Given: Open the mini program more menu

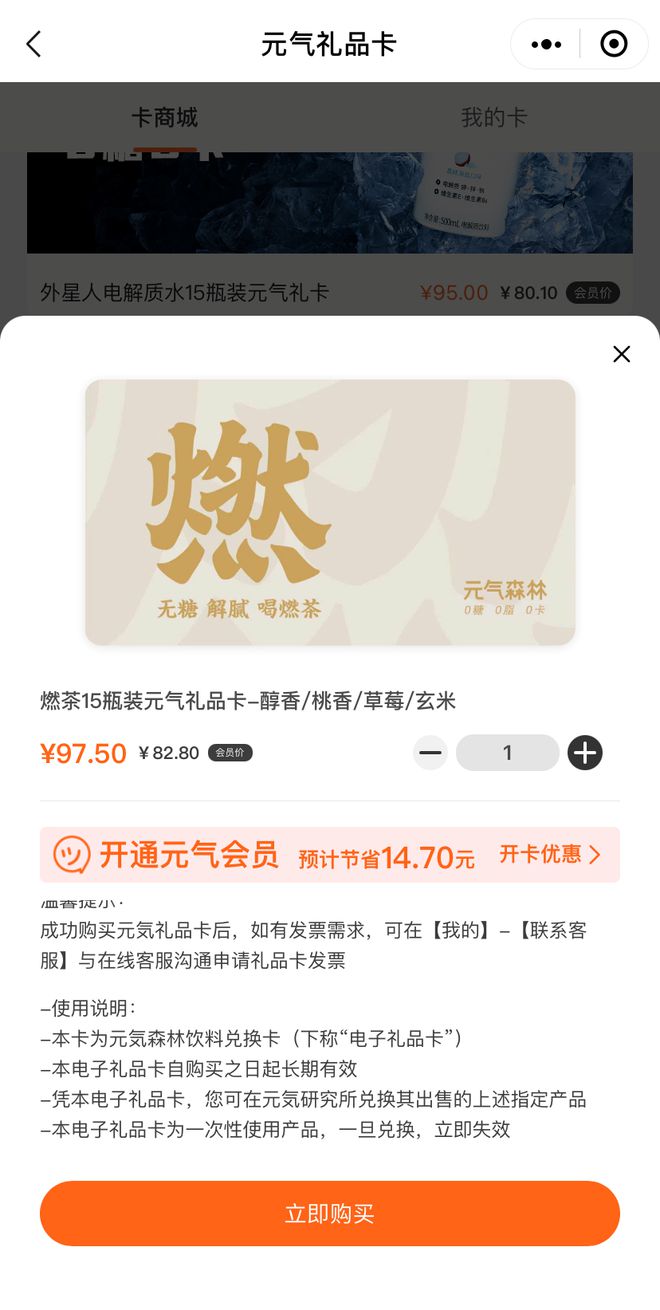Looking at the screenshot, I should pyautogui.click(x=546, y=44).
